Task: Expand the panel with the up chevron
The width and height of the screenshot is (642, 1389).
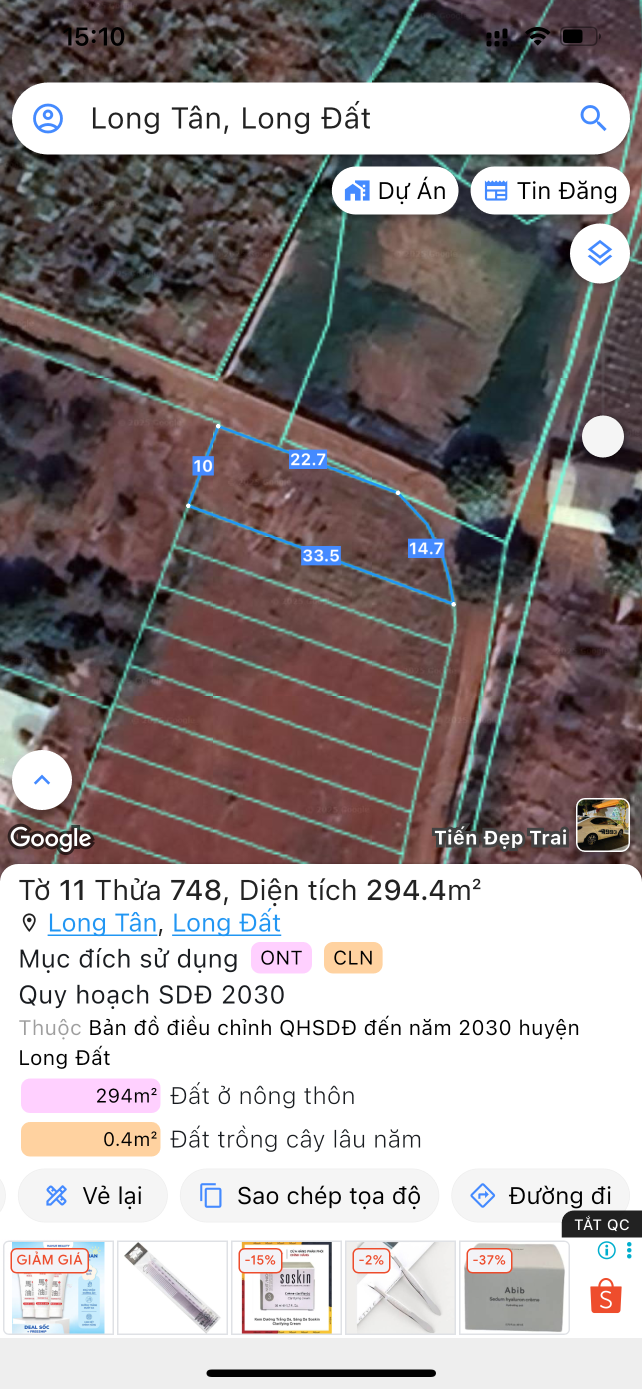Action: click(x=42, y=780)
